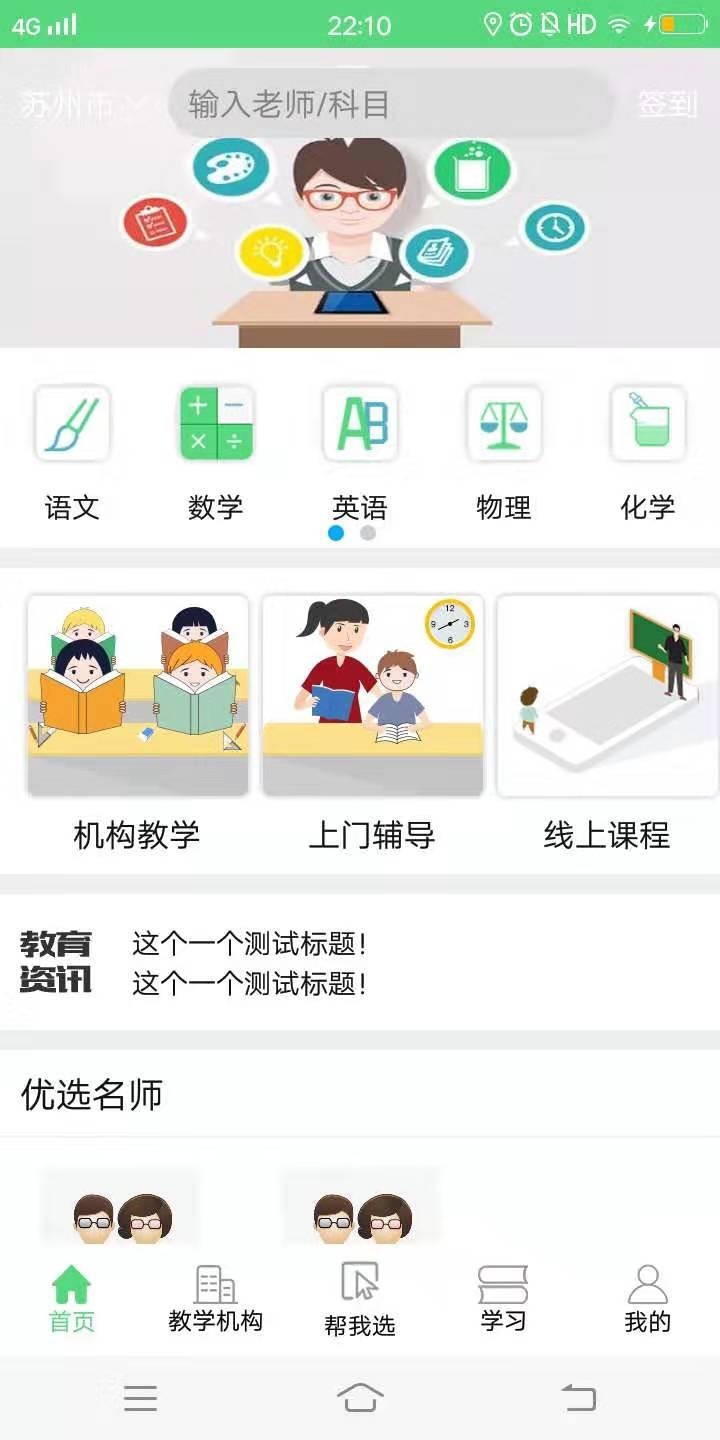Image resolution: width=720 pixels, height=1440 pixels.
Task: Open the first teacher card under 优选名师
Action: (x=121, y=1208)
